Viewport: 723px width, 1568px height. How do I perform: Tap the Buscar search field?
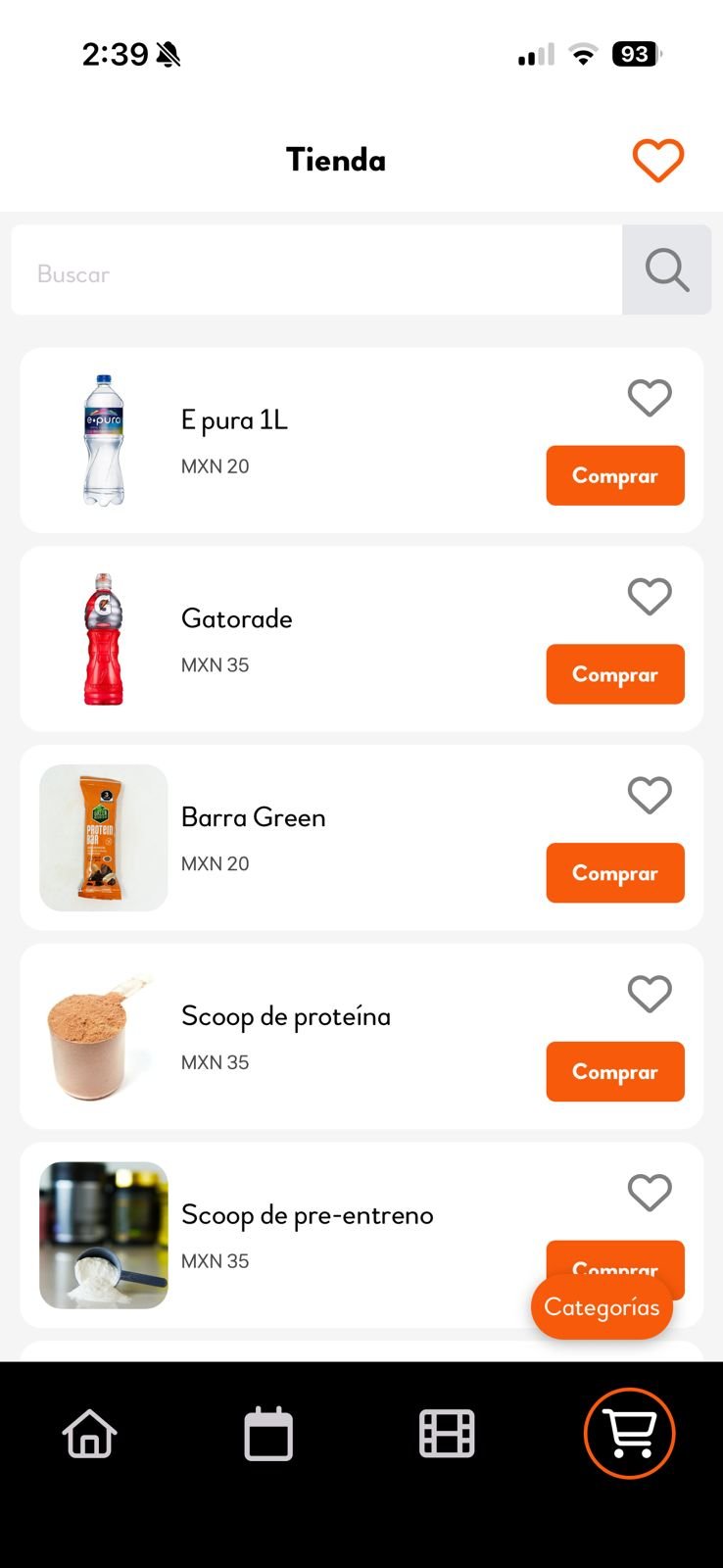[316, 270]
